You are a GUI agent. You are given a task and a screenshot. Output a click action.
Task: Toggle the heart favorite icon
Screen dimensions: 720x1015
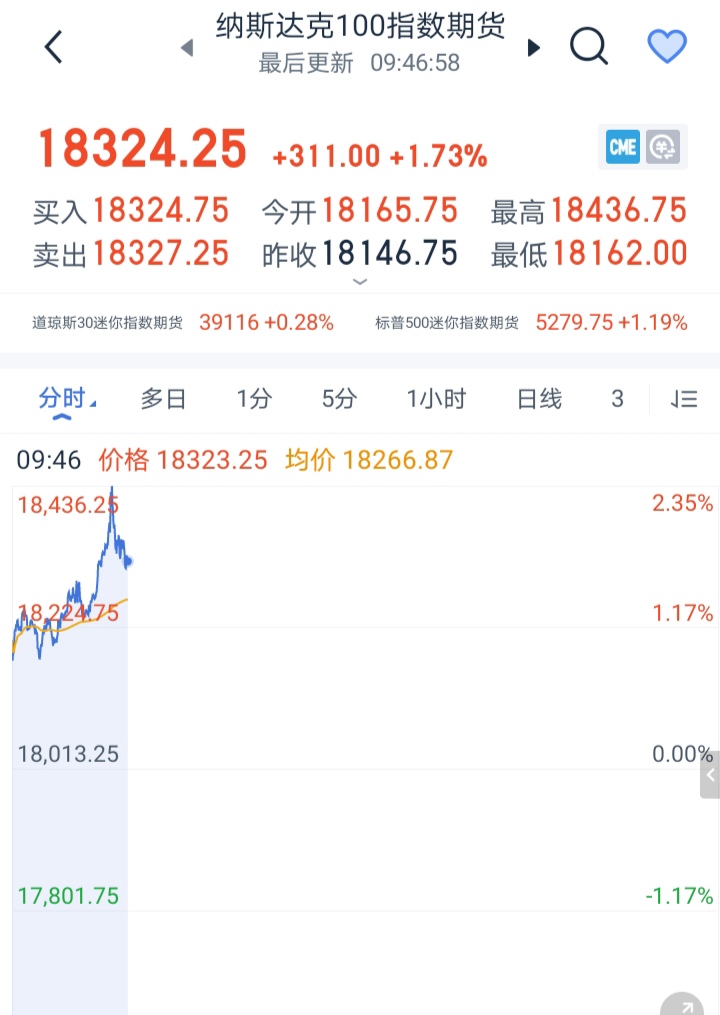tap(666, 46)
